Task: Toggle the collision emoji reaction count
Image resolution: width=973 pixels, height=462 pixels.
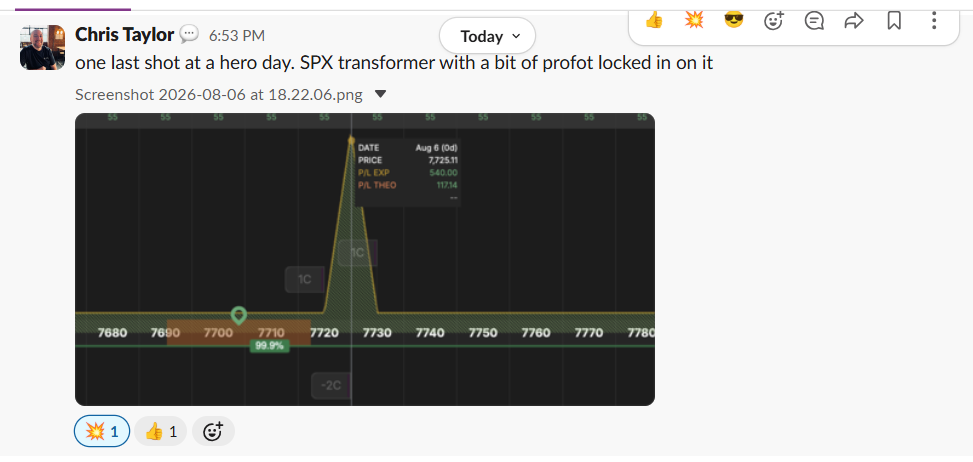Action: pyautogui.click(x=102, y=431)
